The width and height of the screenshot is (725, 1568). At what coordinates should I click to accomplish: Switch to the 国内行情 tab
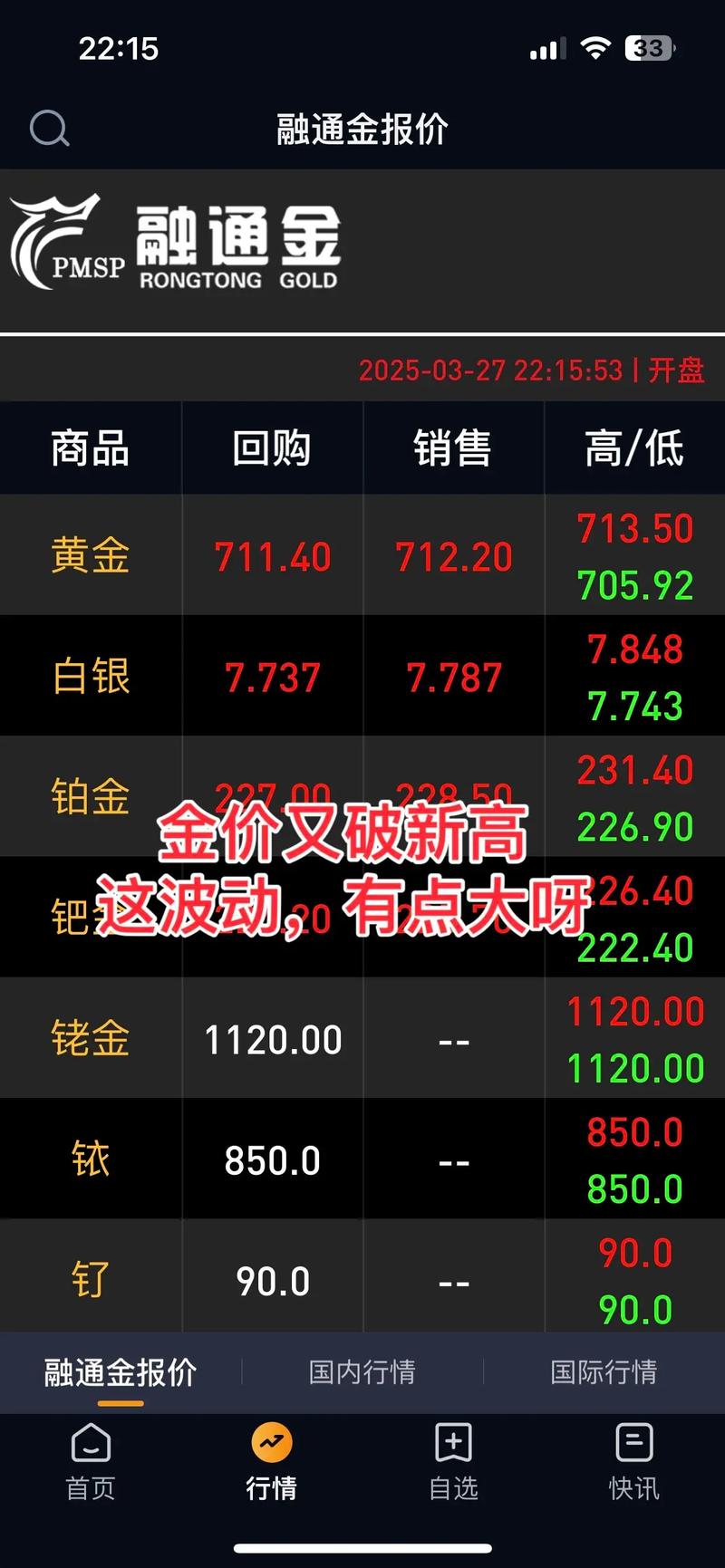[362, 1373]
